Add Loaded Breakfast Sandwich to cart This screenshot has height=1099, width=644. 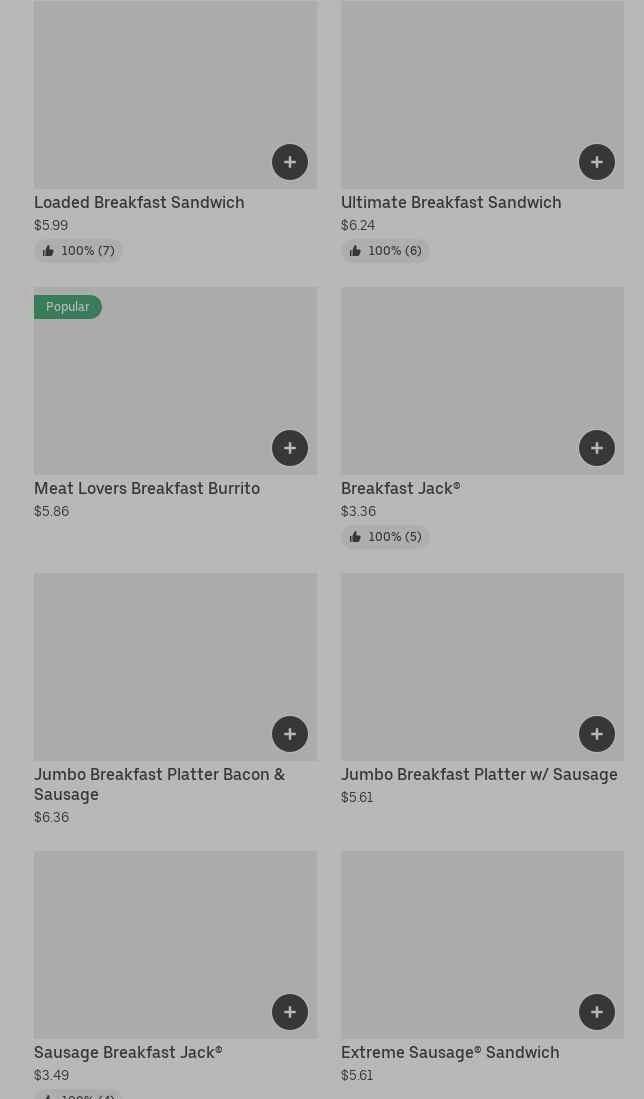(x=289, y=162)
